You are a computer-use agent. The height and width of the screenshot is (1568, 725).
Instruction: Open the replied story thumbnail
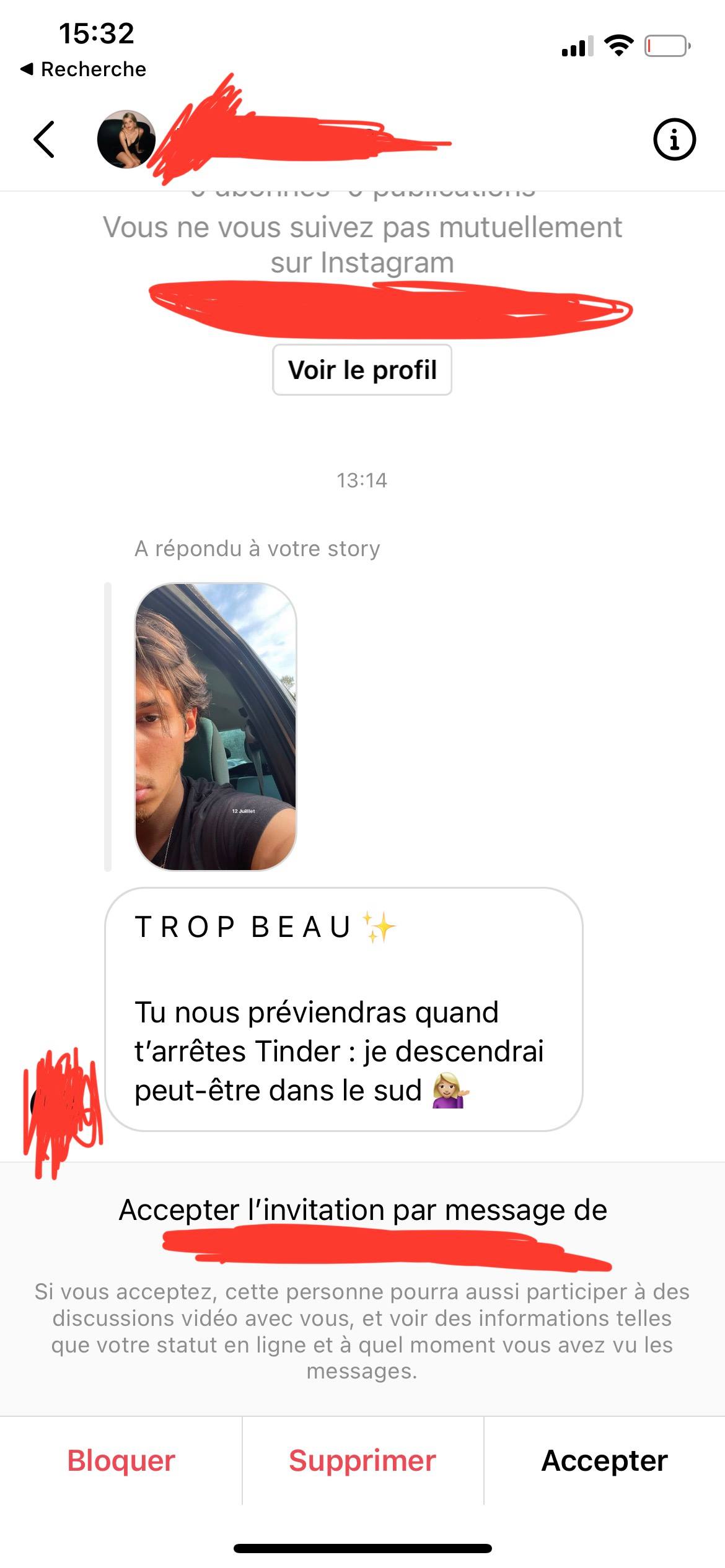tap(215, 726)
